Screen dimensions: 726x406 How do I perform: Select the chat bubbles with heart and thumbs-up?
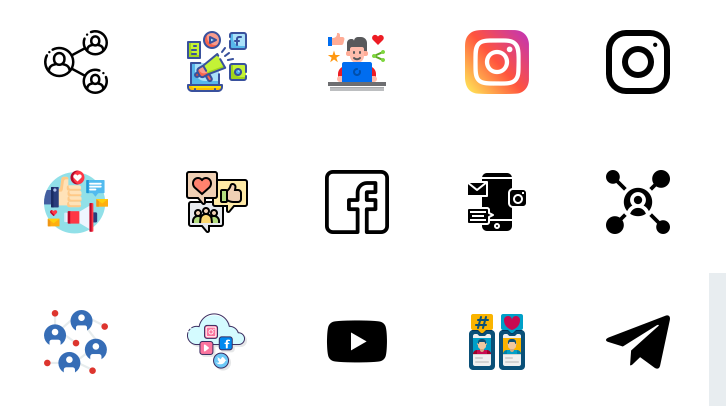pos(216,202)
